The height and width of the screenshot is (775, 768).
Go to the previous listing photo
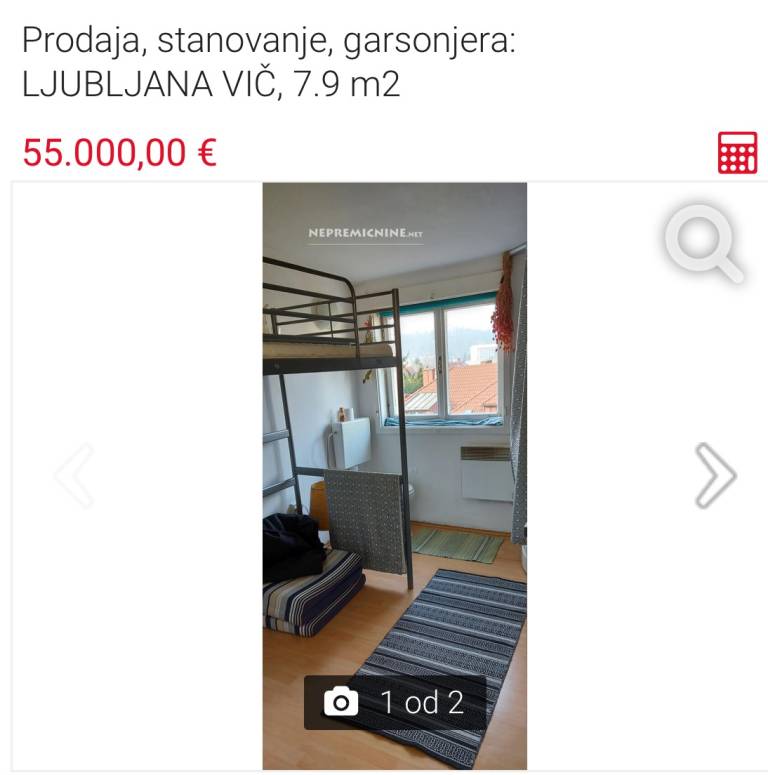pos(75,475)
